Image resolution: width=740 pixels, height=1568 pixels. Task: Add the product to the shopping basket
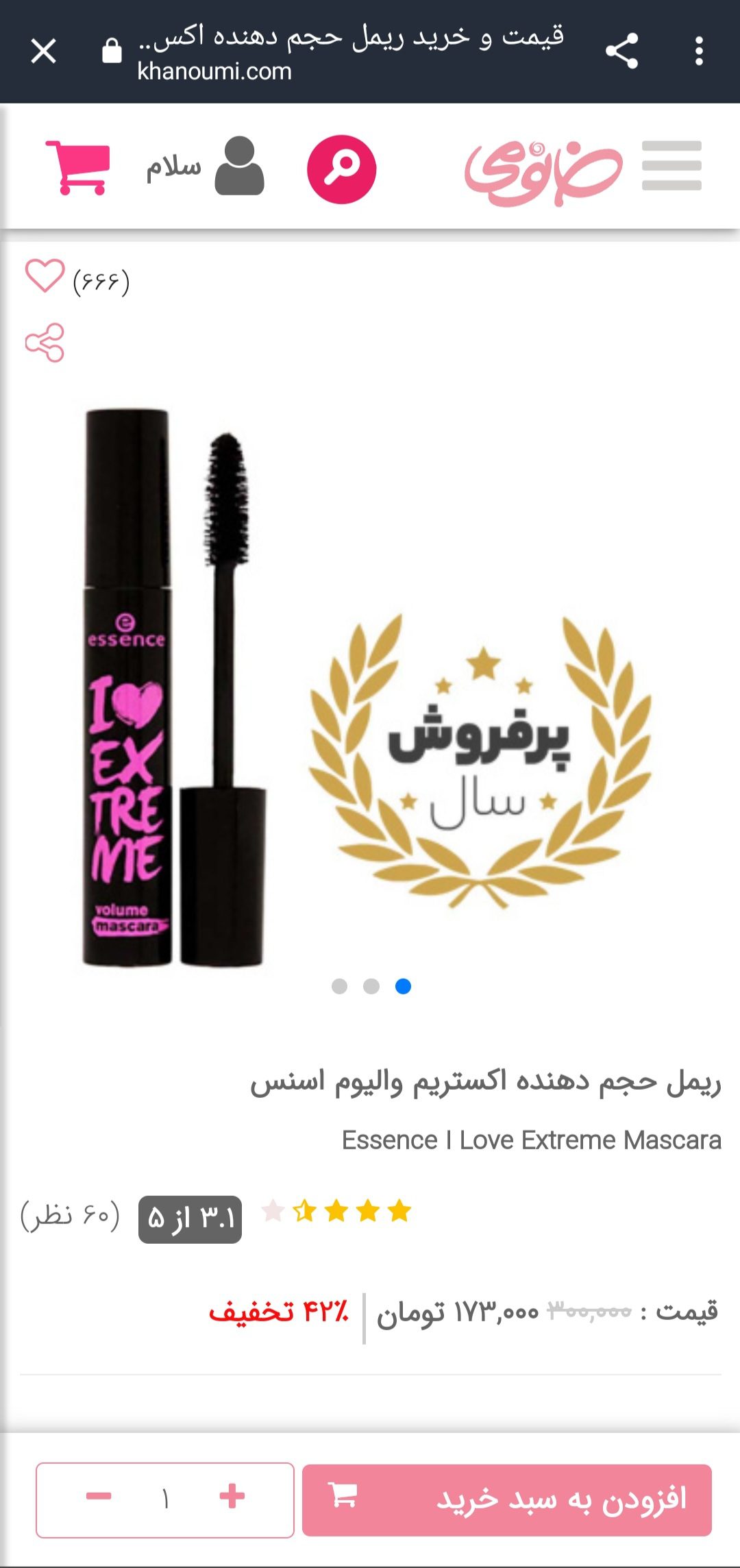(x=507, y=1499)
